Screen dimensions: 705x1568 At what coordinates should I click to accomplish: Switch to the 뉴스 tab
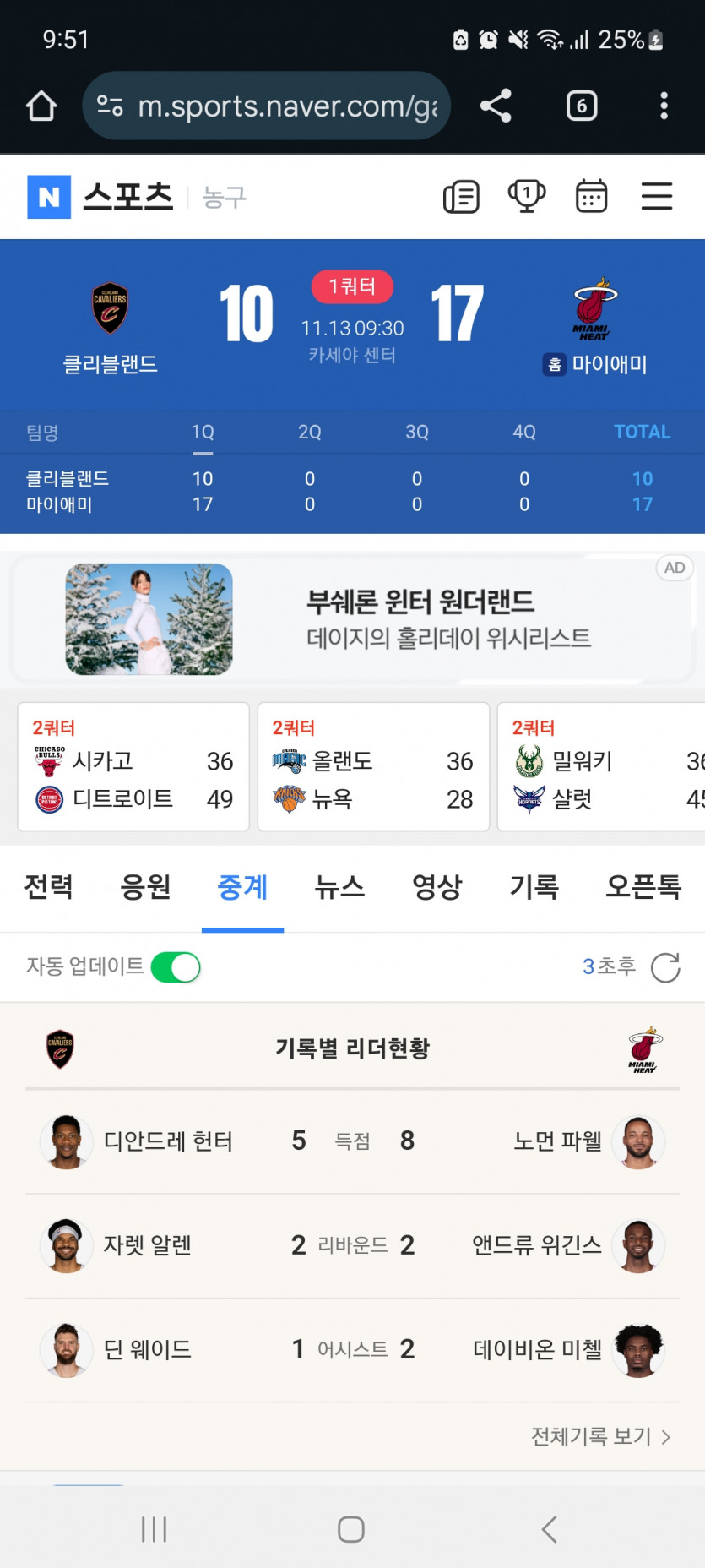[339, 887]
